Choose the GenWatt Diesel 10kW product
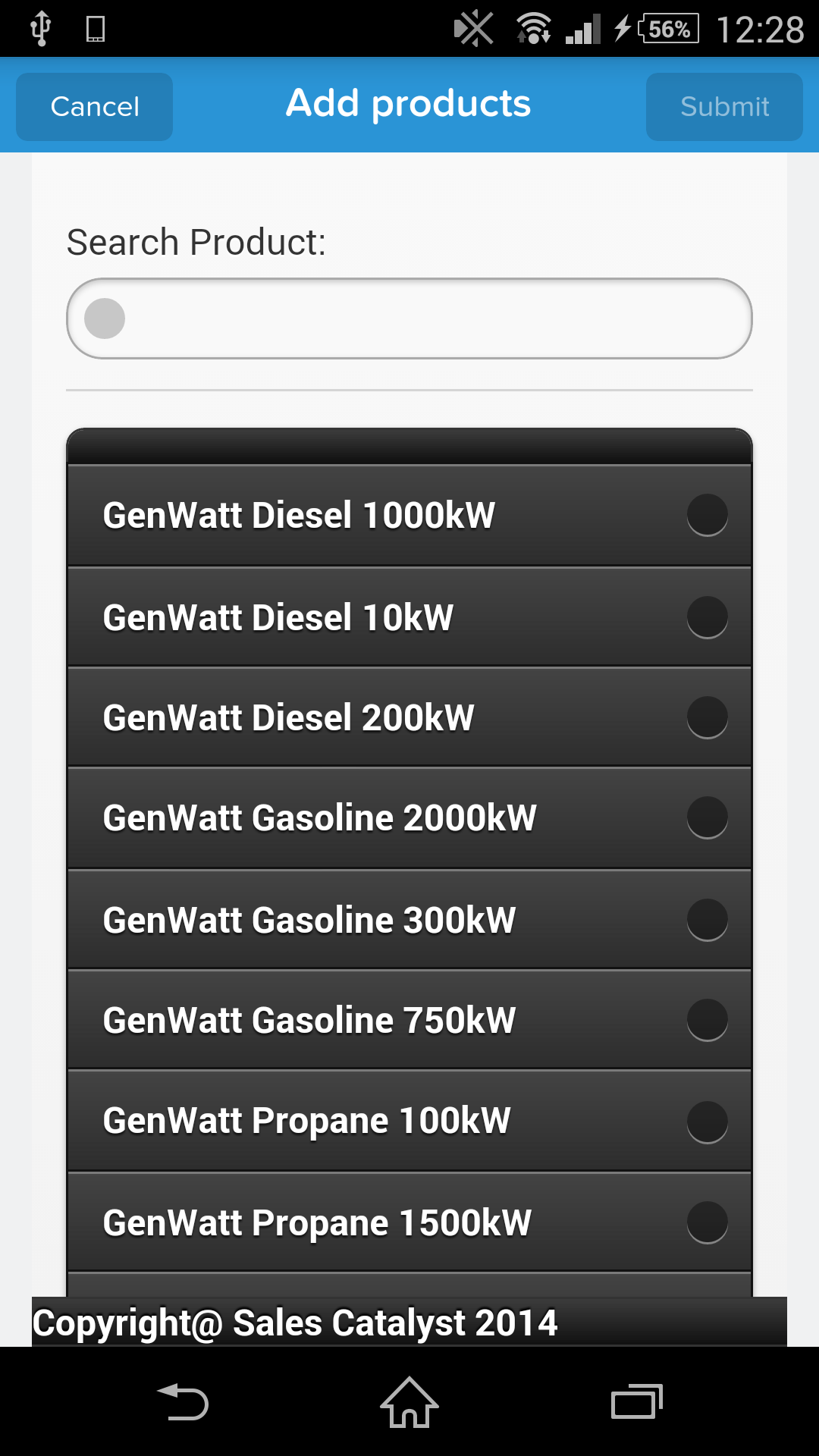Screen dimensions: 819x1456 [x=707, y=617]
